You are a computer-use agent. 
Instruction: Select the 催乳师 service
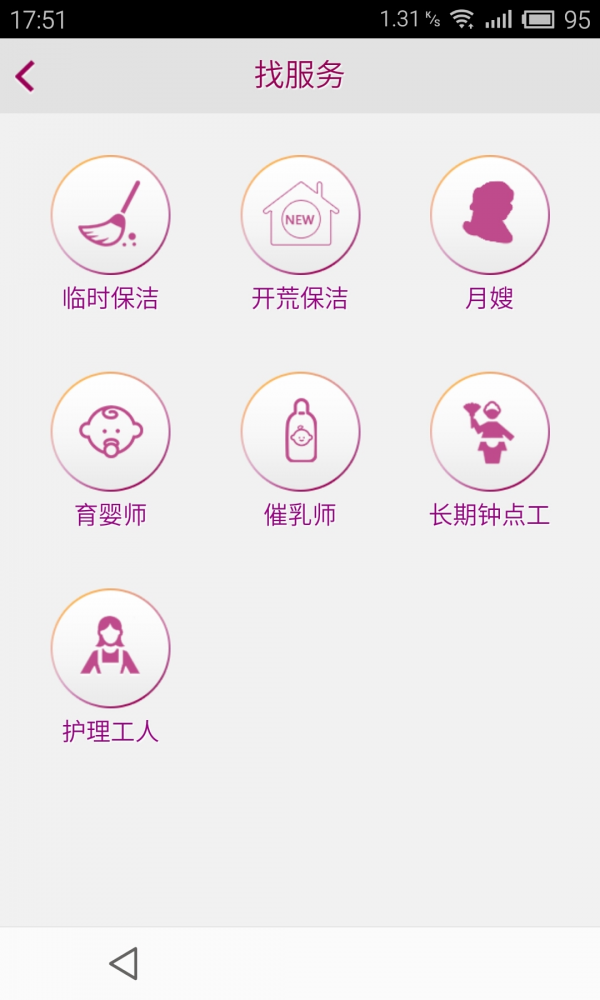(x=300, y=432)
